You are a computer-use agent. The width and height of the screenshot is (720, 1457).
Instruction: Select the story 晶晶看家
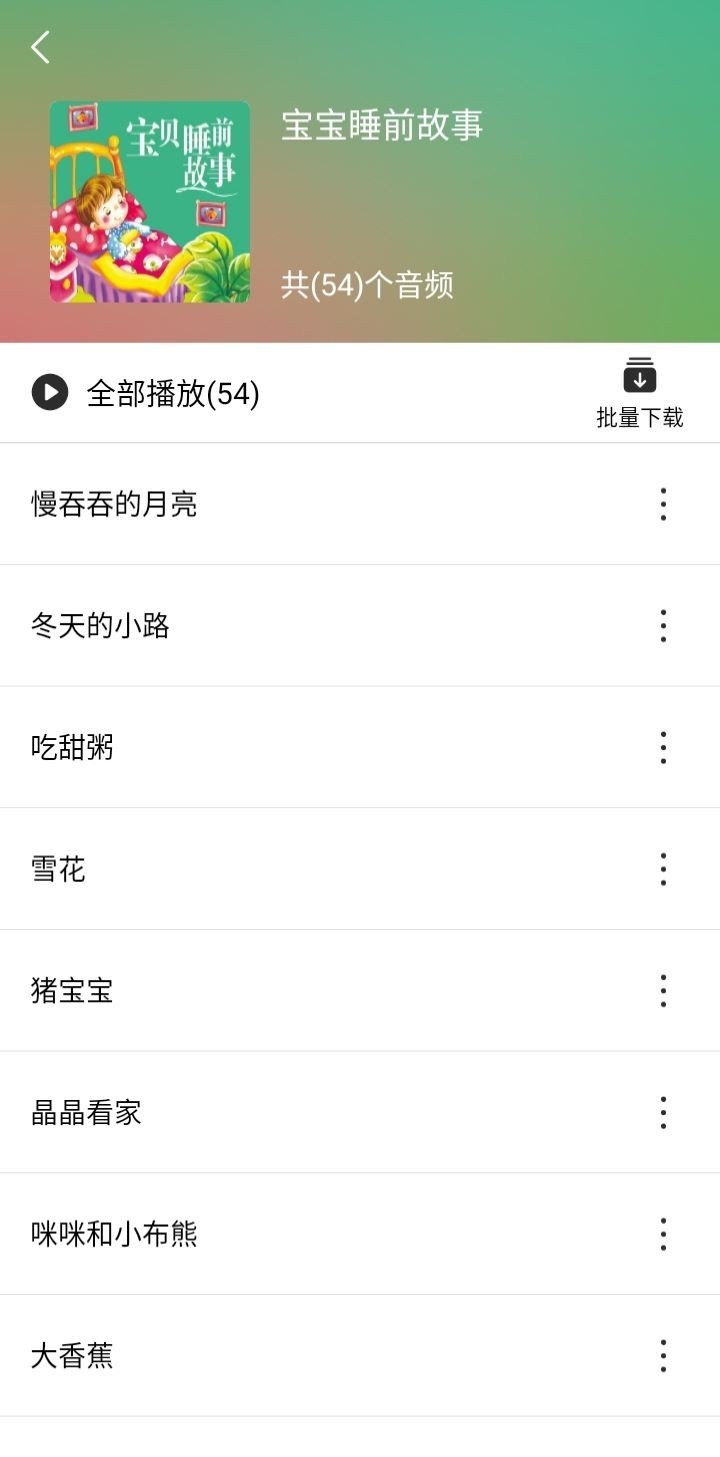click(x=86, y=1112)
